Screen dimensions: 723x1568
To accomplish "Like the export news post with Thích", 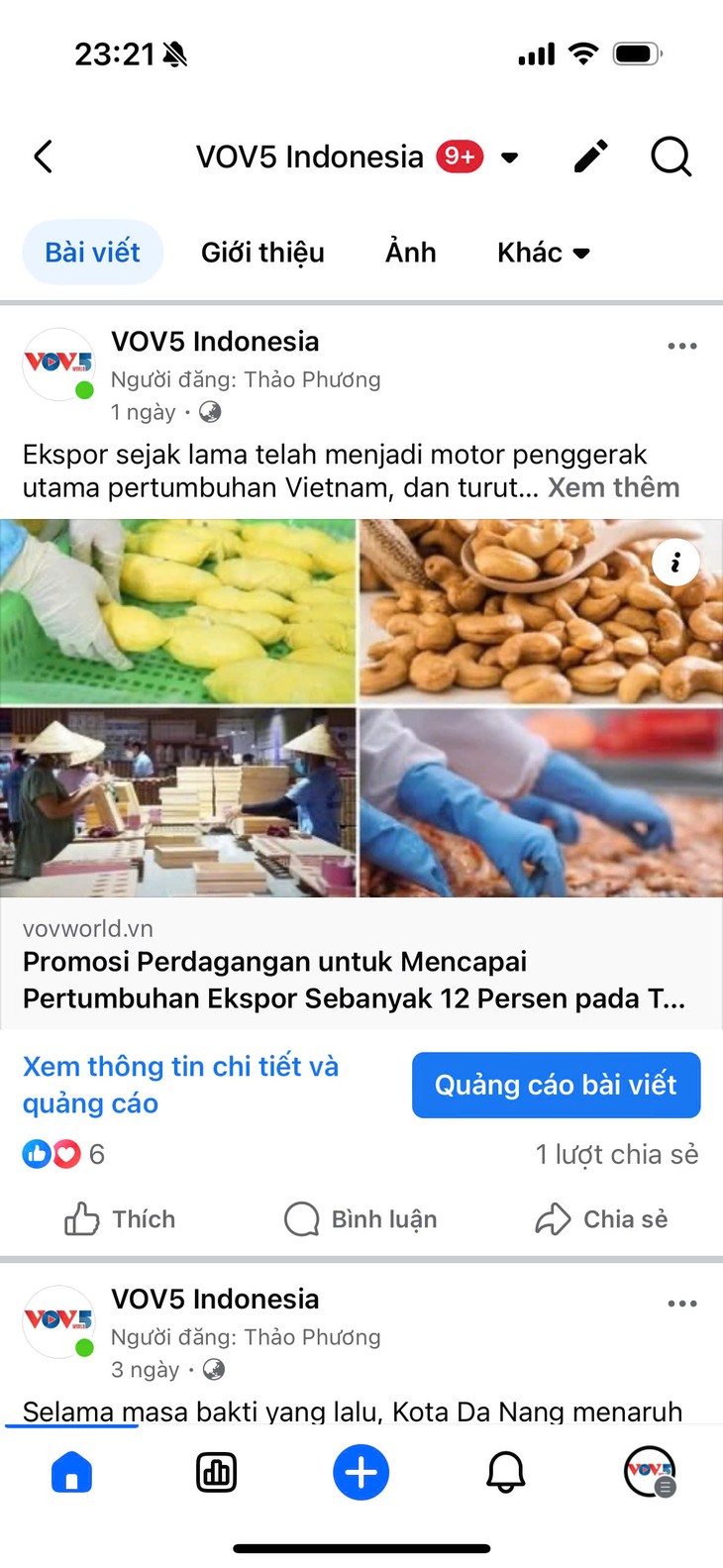I will pos(119,1219).
